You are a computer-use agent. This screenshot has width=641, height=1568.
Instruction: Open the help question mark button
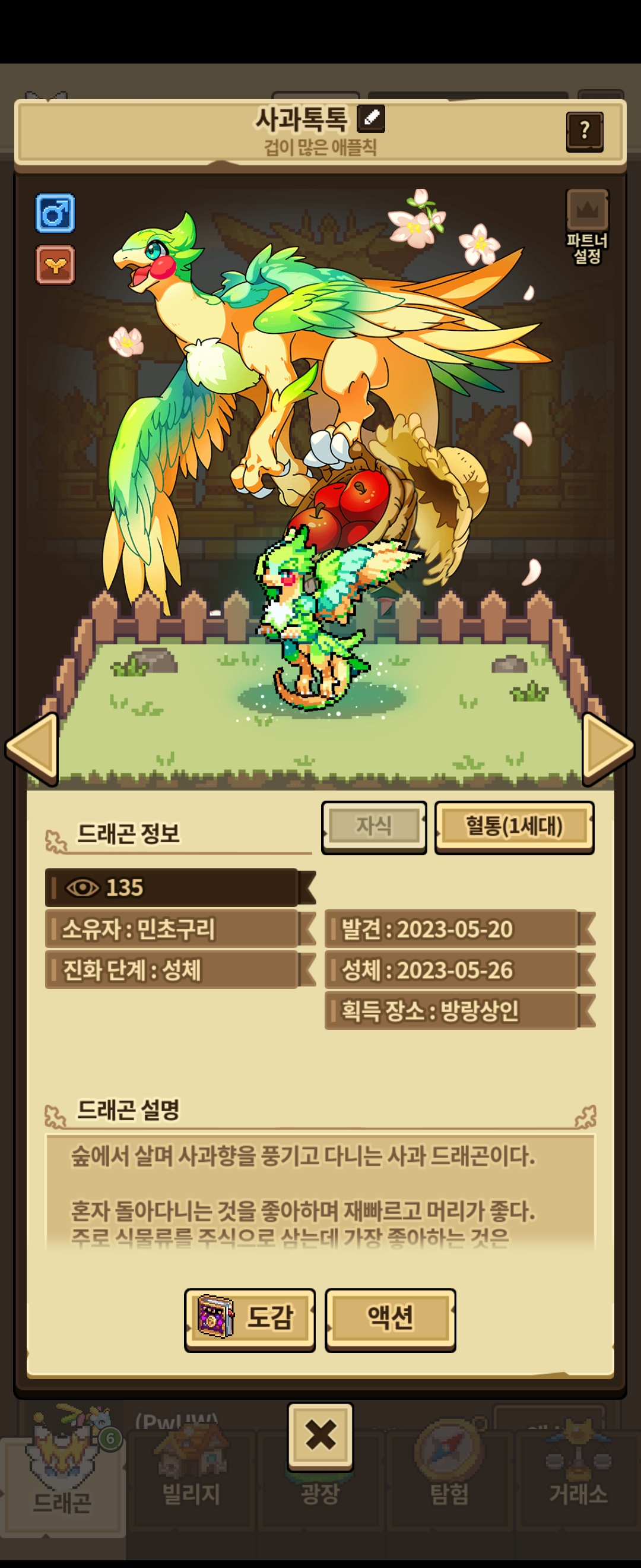click(x=585, y=131)
